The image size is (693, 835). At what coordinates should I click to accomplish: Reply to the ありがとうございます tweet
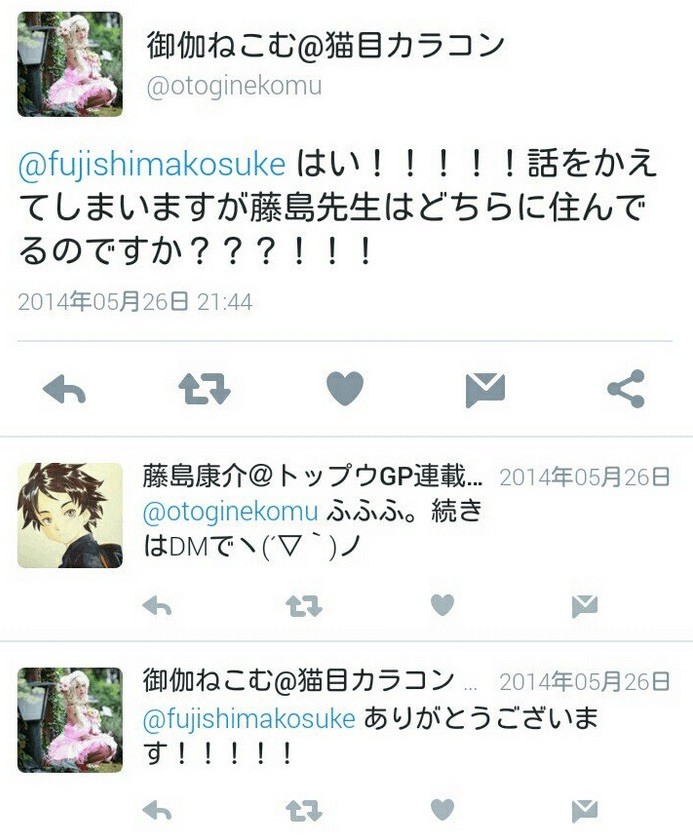[157, 810]
